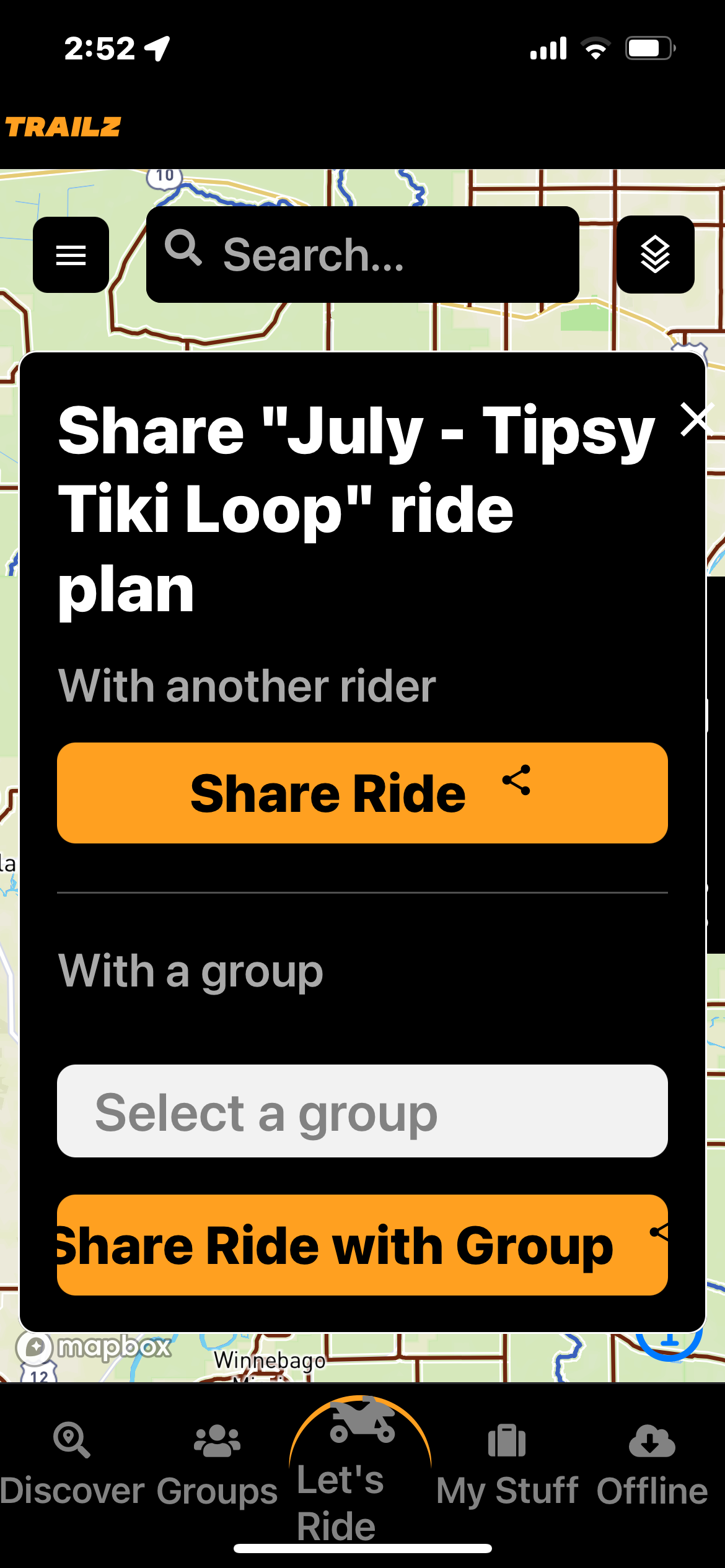Switch to the Offline tab
Viewport: 725px width, 1568px height.
pos(652,1463)
